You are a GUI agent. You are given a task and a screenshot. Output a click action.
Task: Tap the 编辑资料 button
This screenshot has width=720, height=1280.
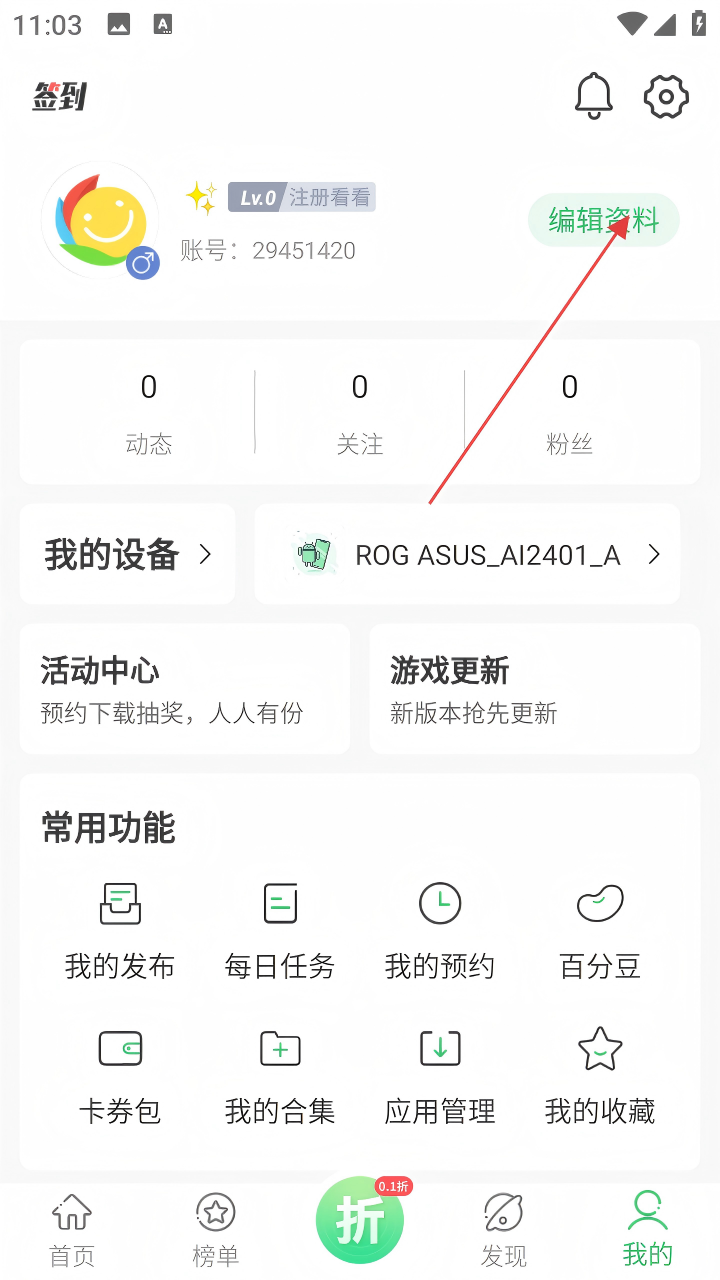(603, 220)
